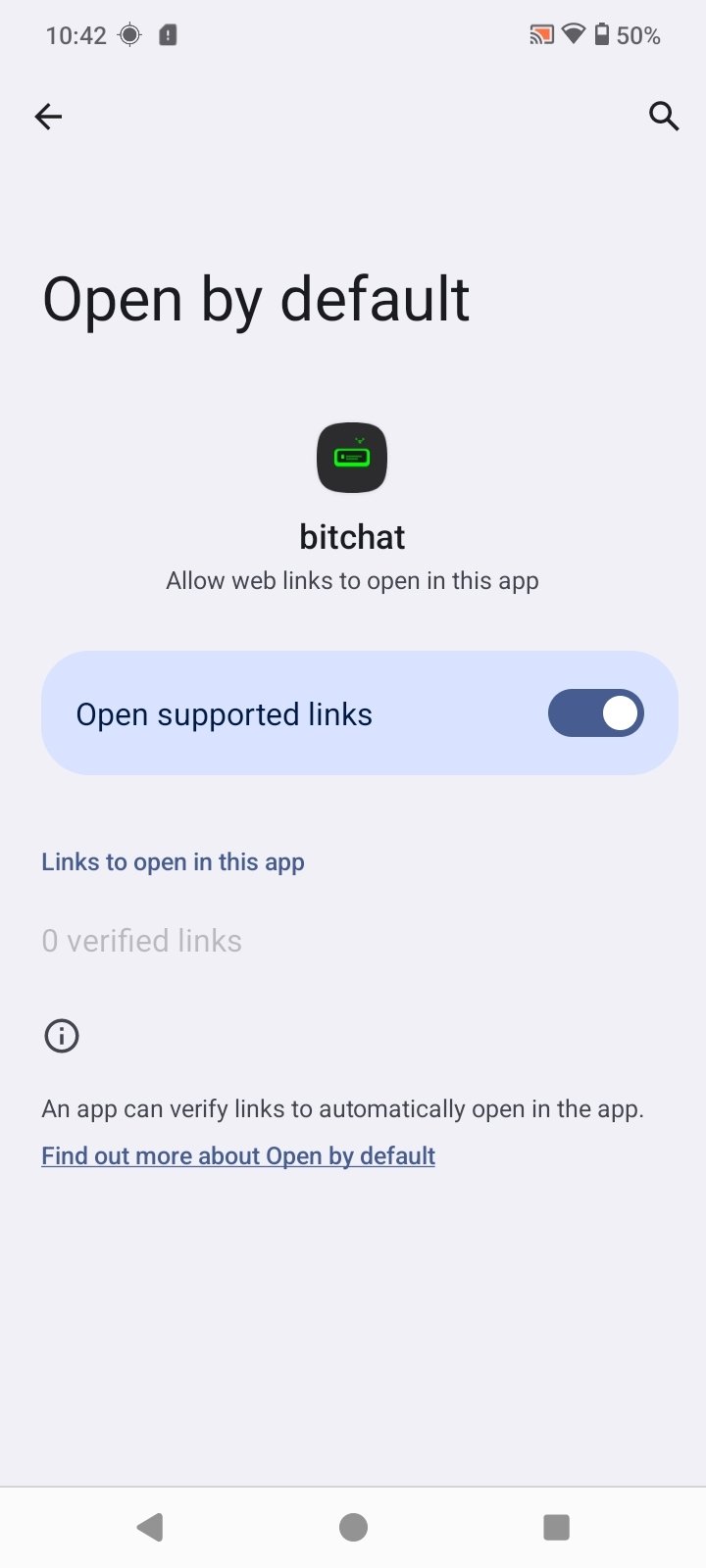This screenshot has width=706, height=1568.
Task: Open 'Find out more about Open by default' link
Action: [238, 1155]
